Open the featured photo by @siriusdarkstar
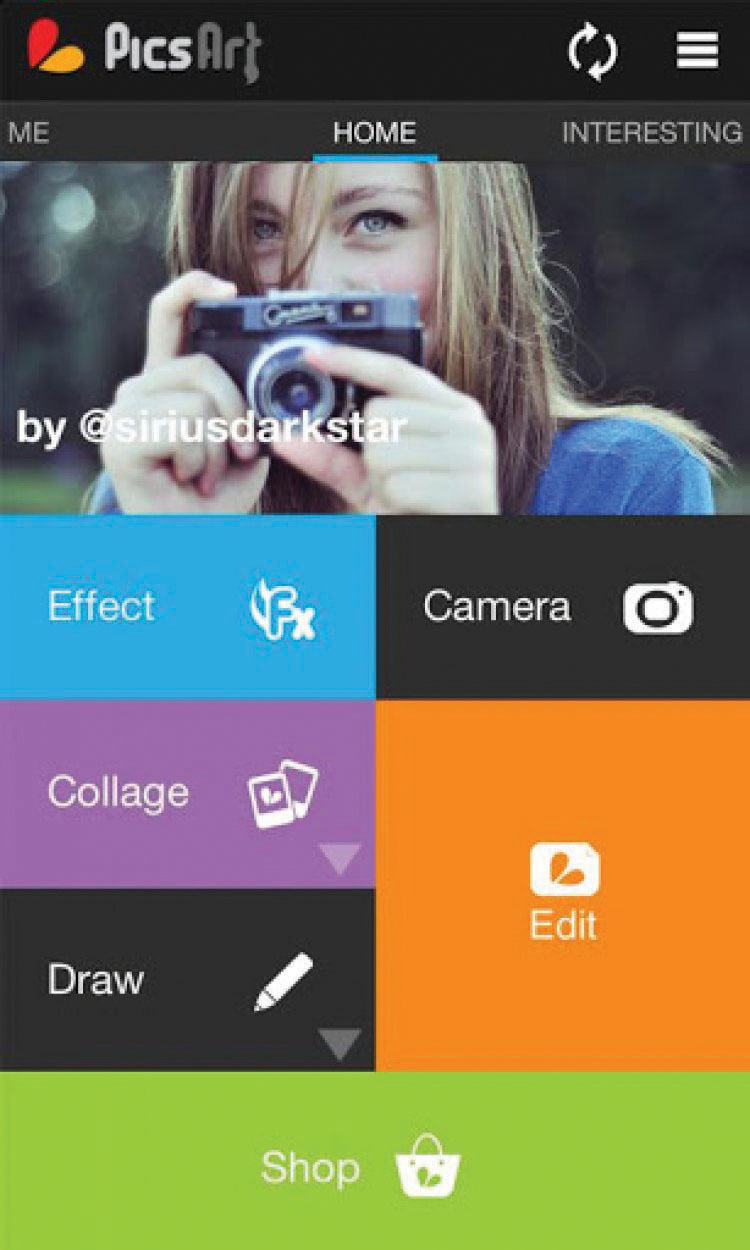Viewport: 750px width, 1250px height. [x=374, y=338]
